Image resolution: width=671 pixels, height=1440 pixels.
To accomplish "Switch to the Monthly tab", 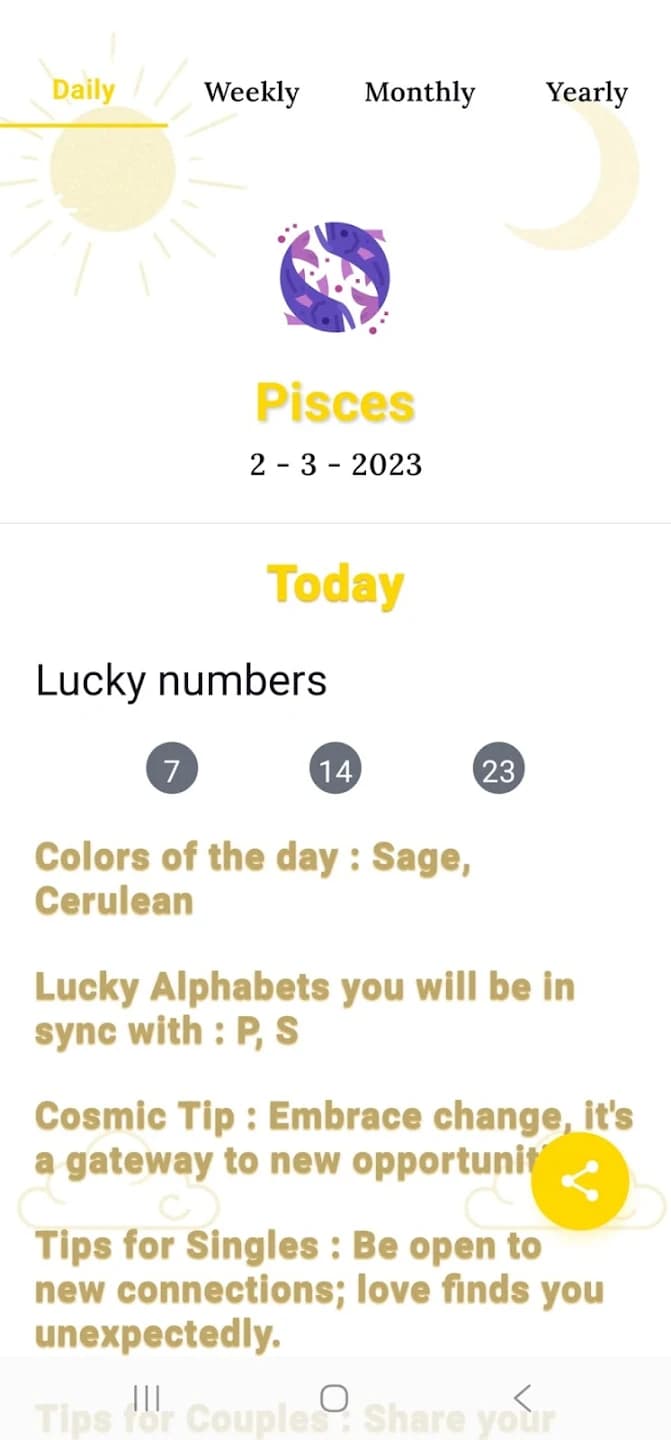I will tap(419, 93).
